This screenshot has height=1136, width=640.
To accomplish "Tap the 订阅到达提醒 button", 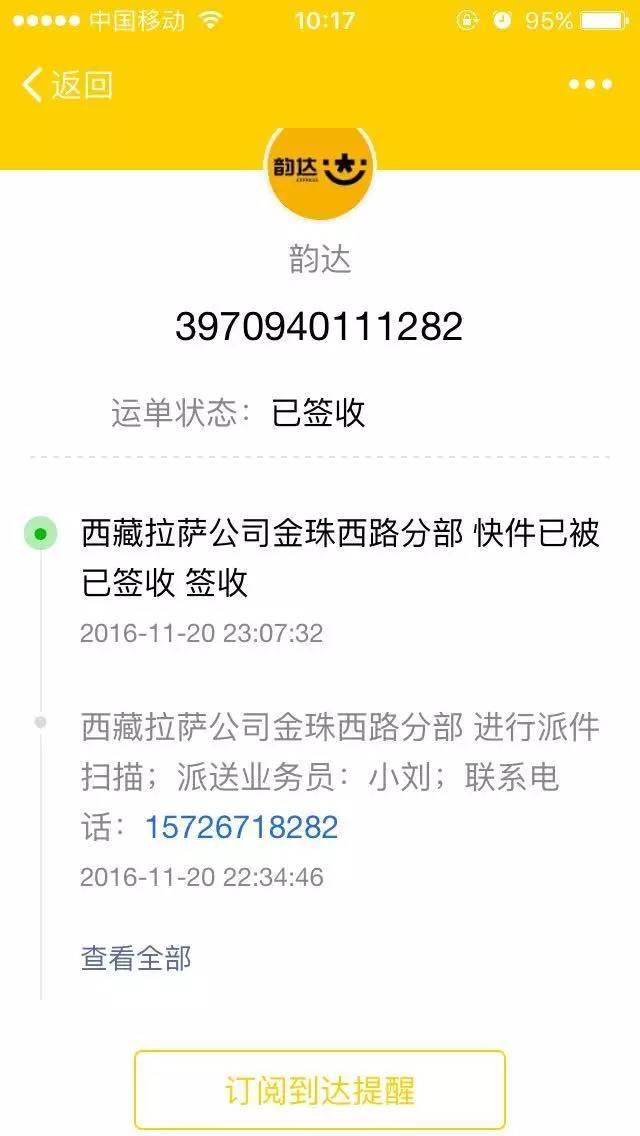I will (320, 1090).
